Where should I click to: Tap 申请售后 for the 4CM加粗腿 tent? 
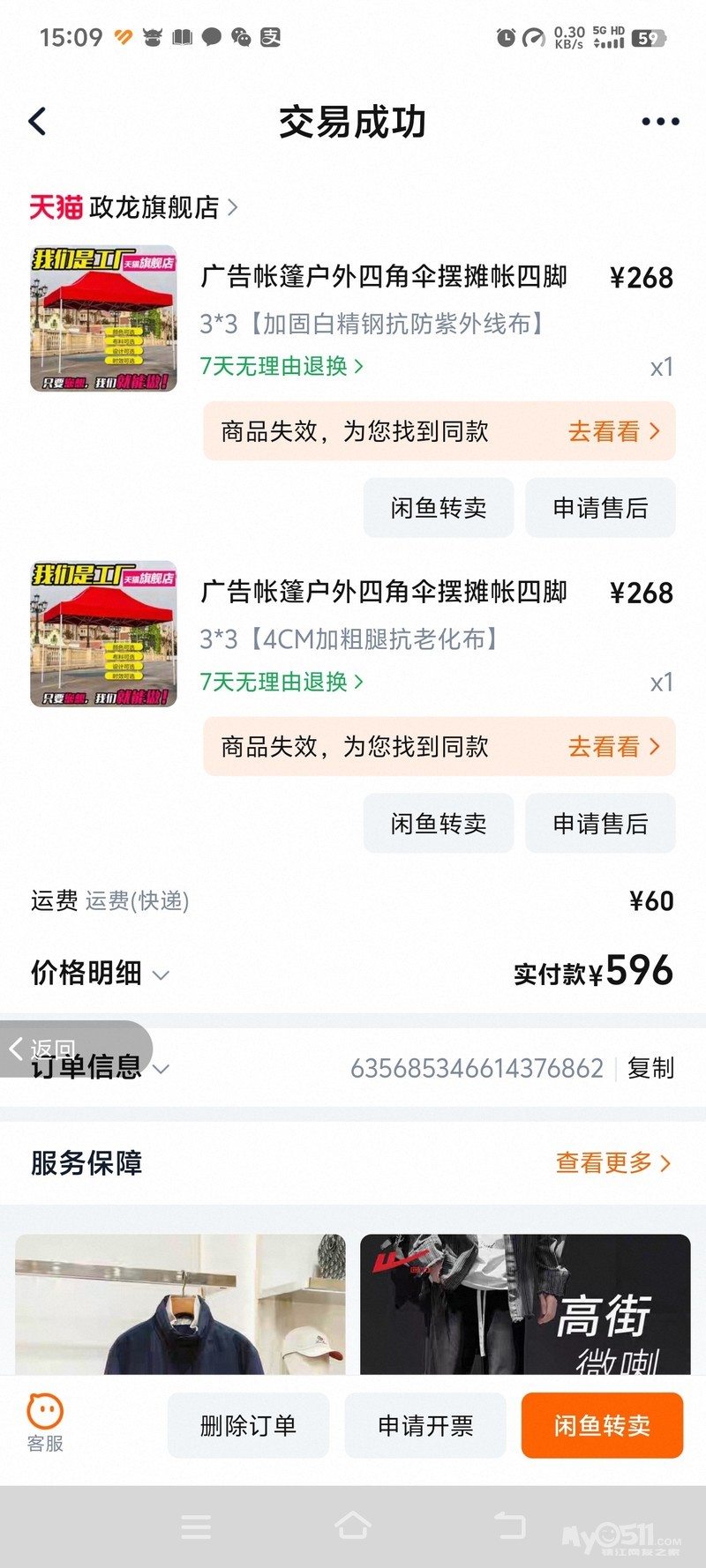click(600, 824)
